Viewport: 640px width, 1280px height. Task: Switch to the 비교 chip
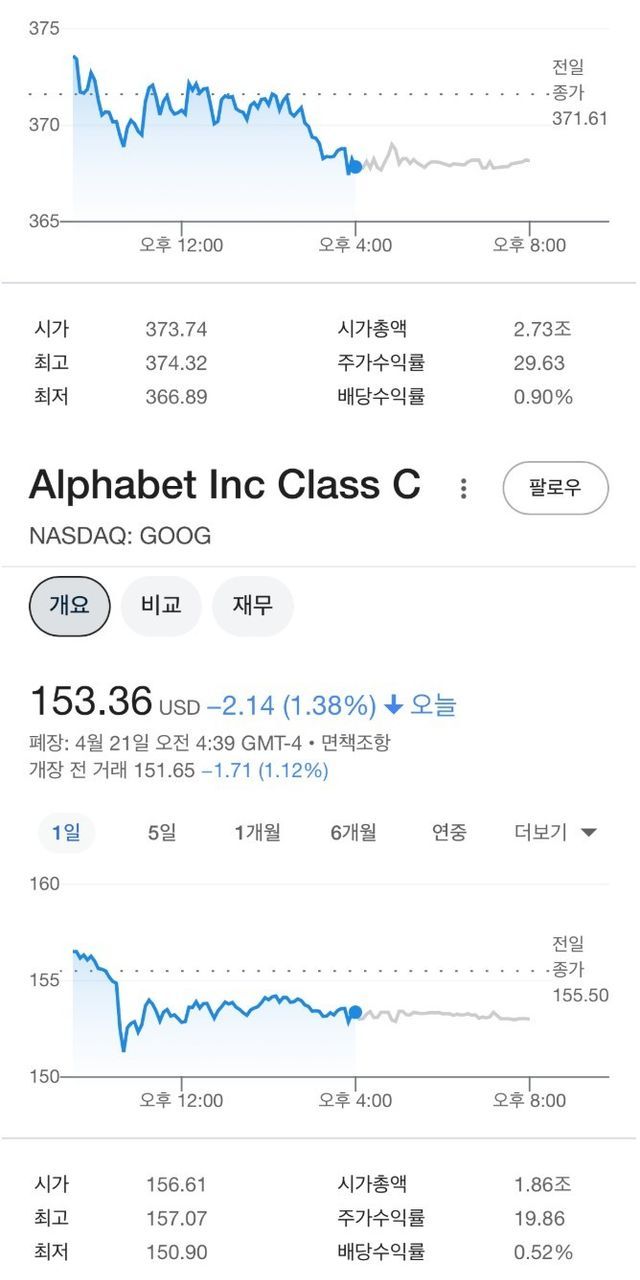tap(161, 605)
